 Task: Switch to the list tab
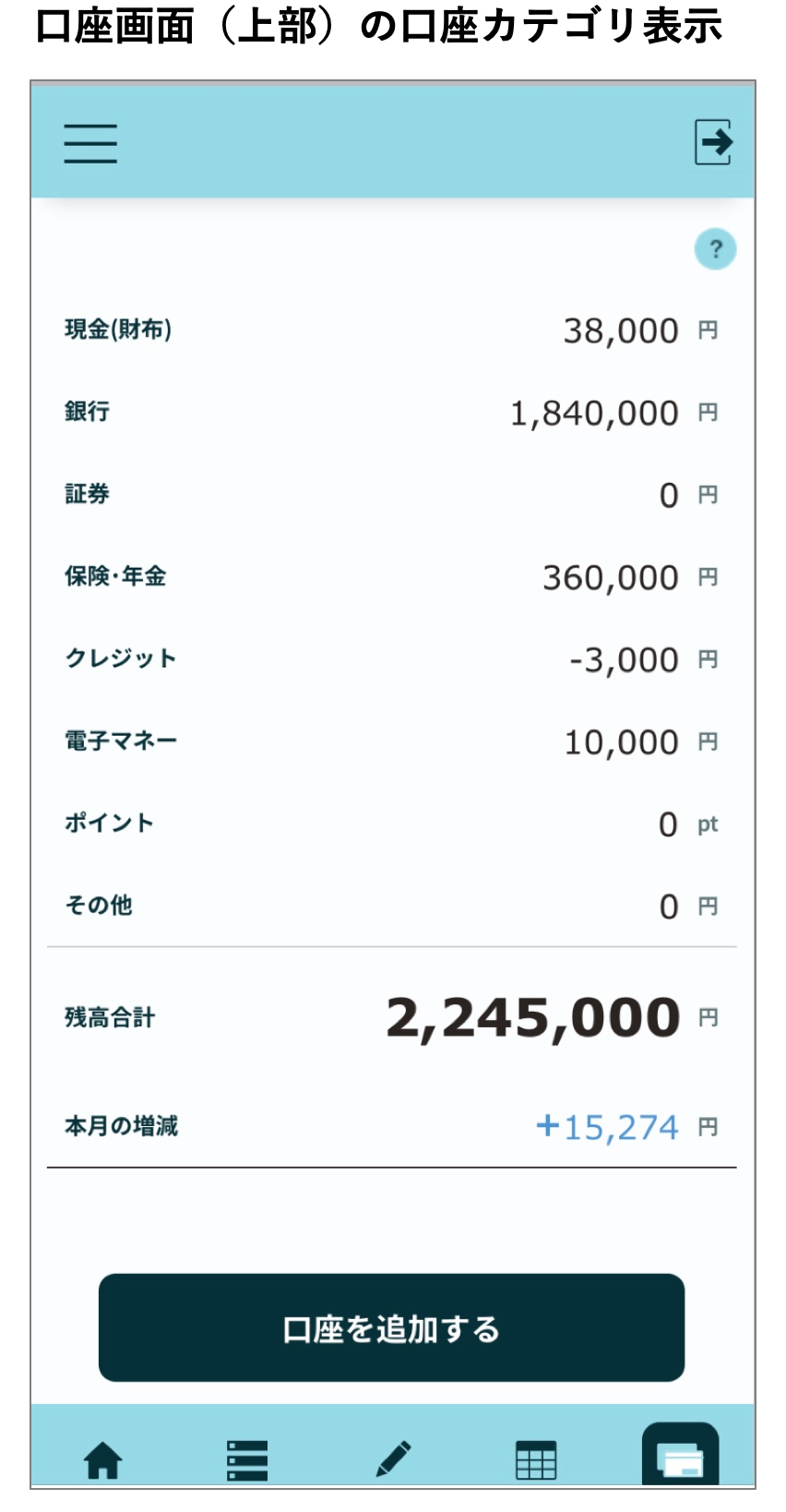pyautogui.click(x=247, y=1460)
